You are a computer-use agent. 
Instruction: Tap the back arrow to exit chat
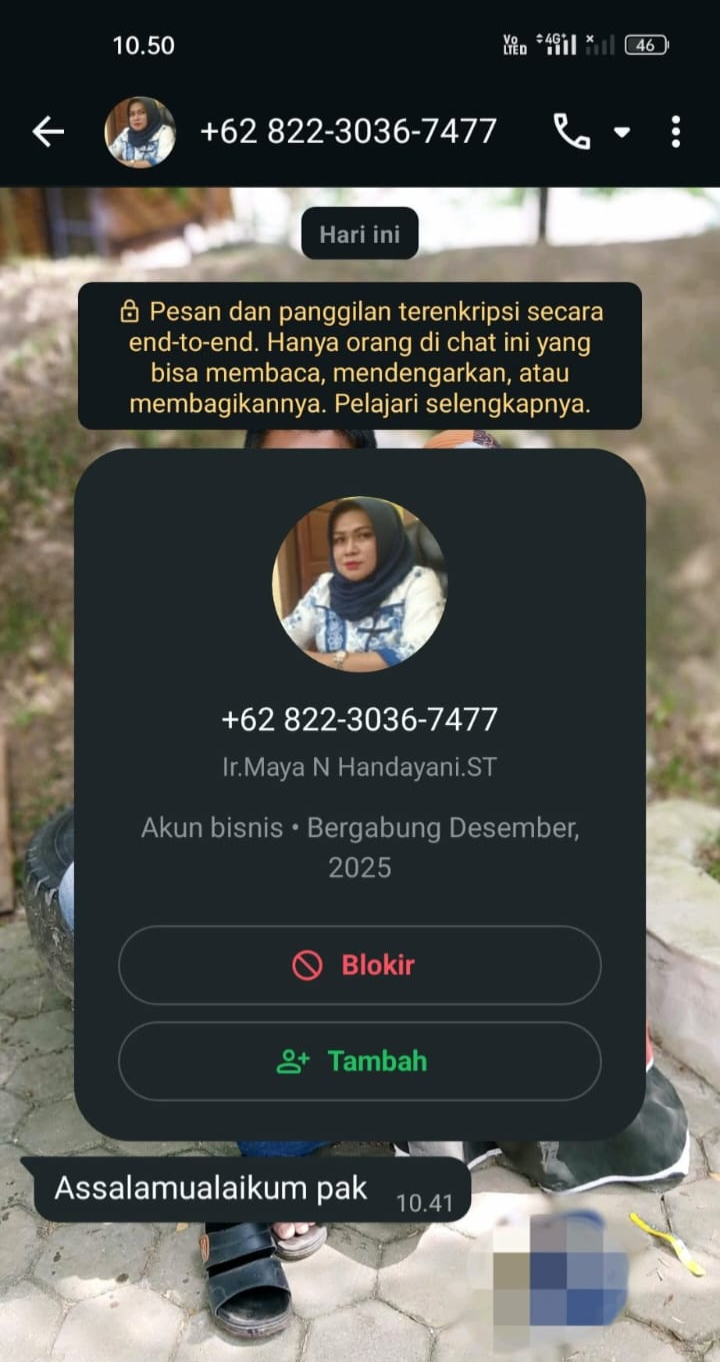coord(47,131)
